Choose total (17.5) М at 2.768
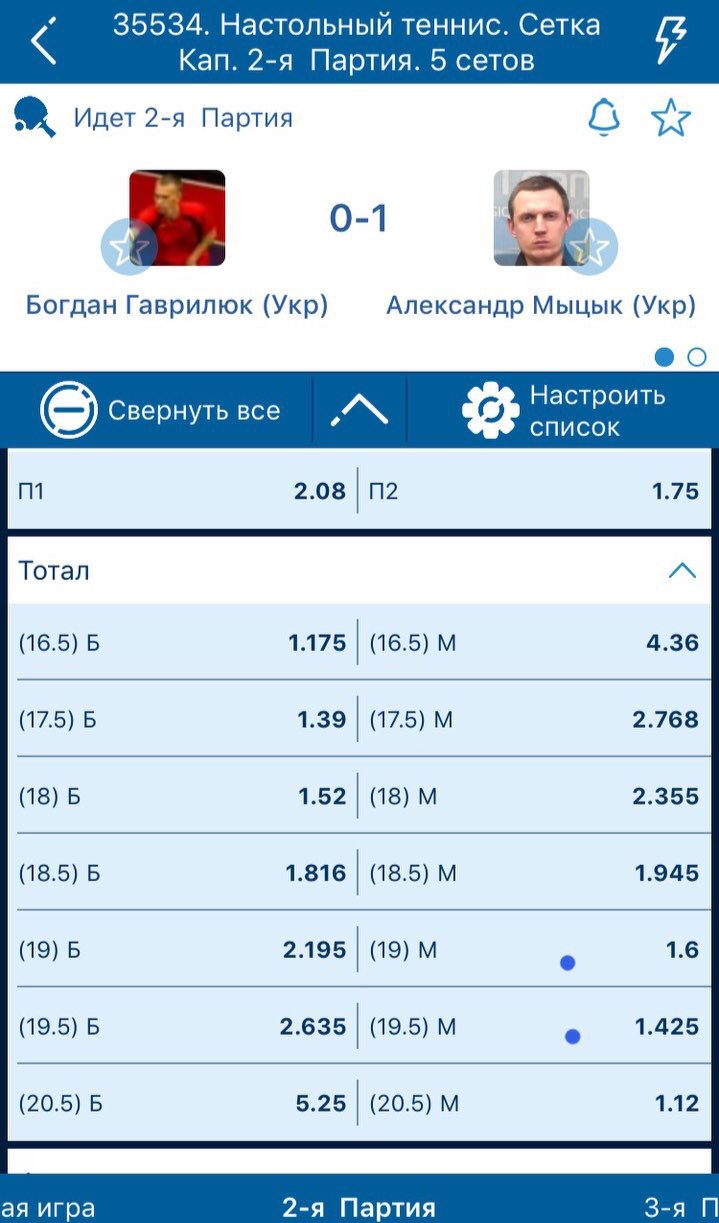 coord(534,719)
